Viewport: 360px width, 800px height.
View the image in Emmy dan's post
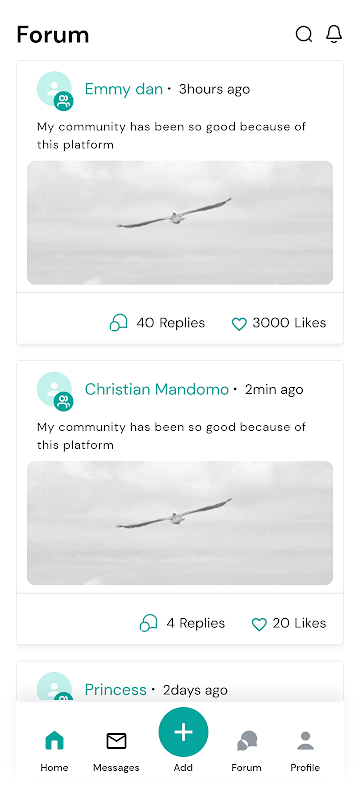coord(180,222)
